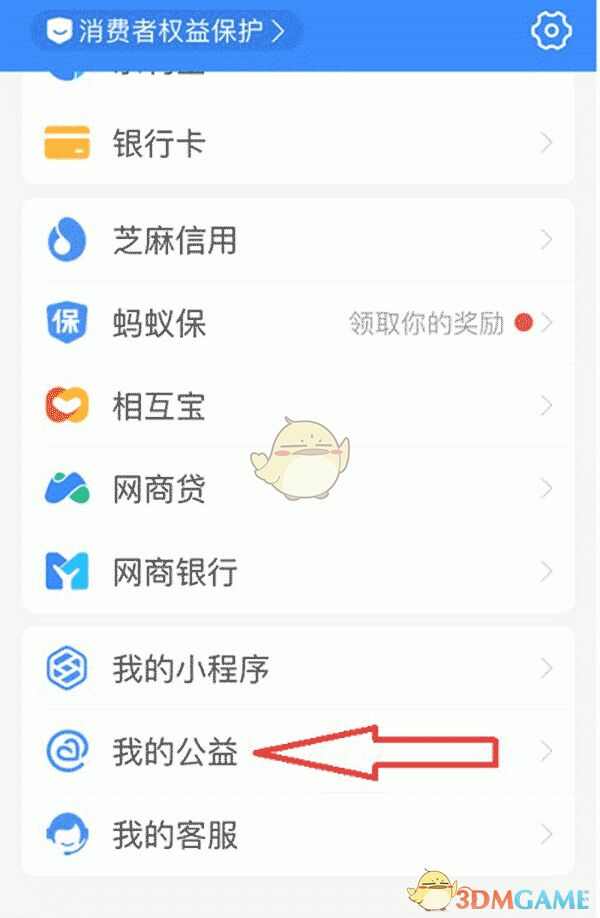Open 相互宝 row
The width and height of the screenshot is (600, 918).
tap(298, 406)
